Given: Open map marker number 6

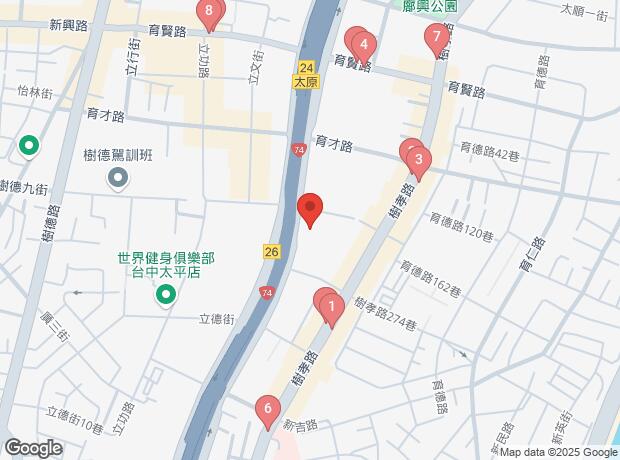Looking at the screenshot, I should [266, 409].
